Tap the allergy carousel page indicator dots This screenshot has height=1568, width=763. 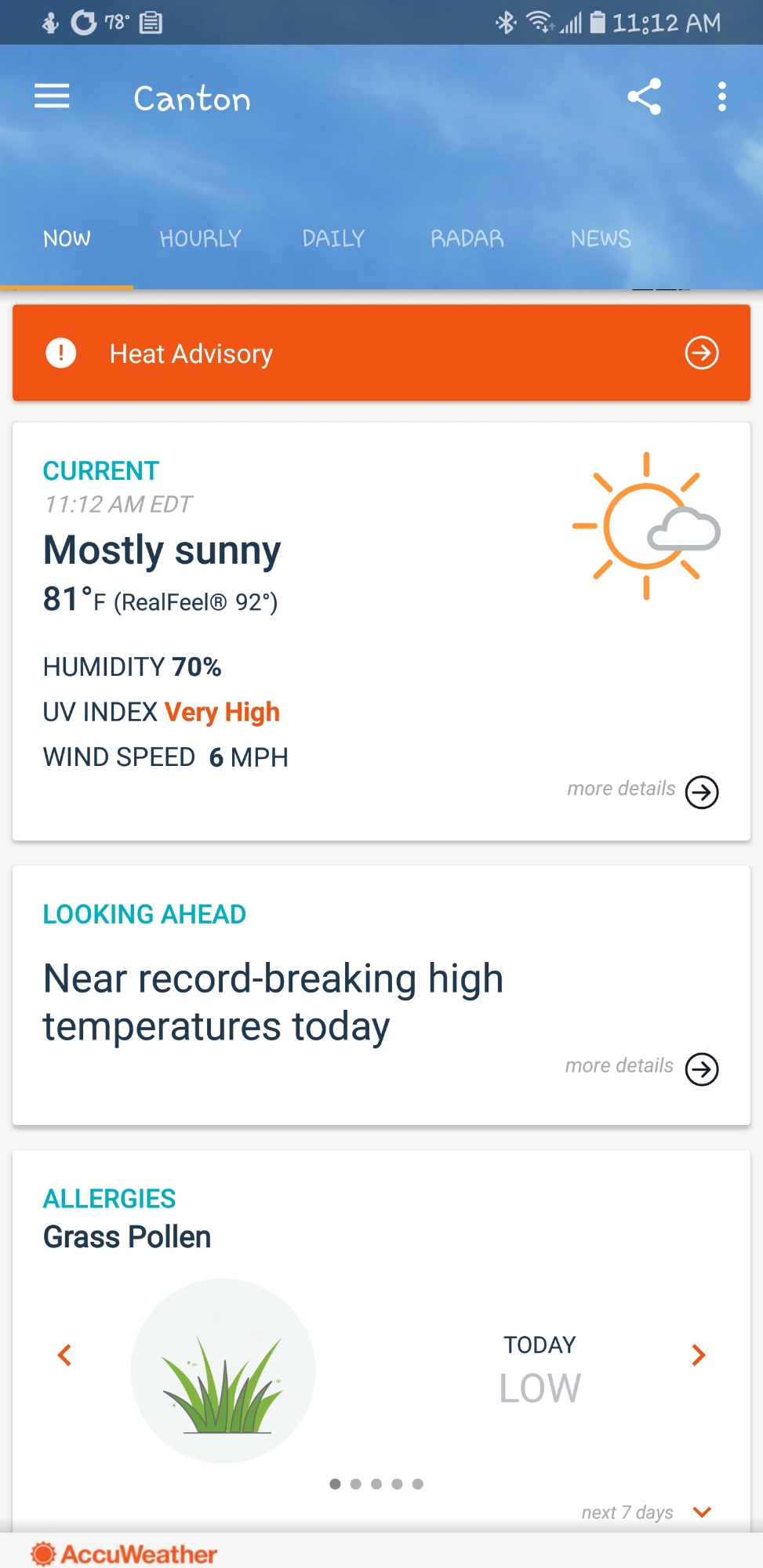[376, 1483]
